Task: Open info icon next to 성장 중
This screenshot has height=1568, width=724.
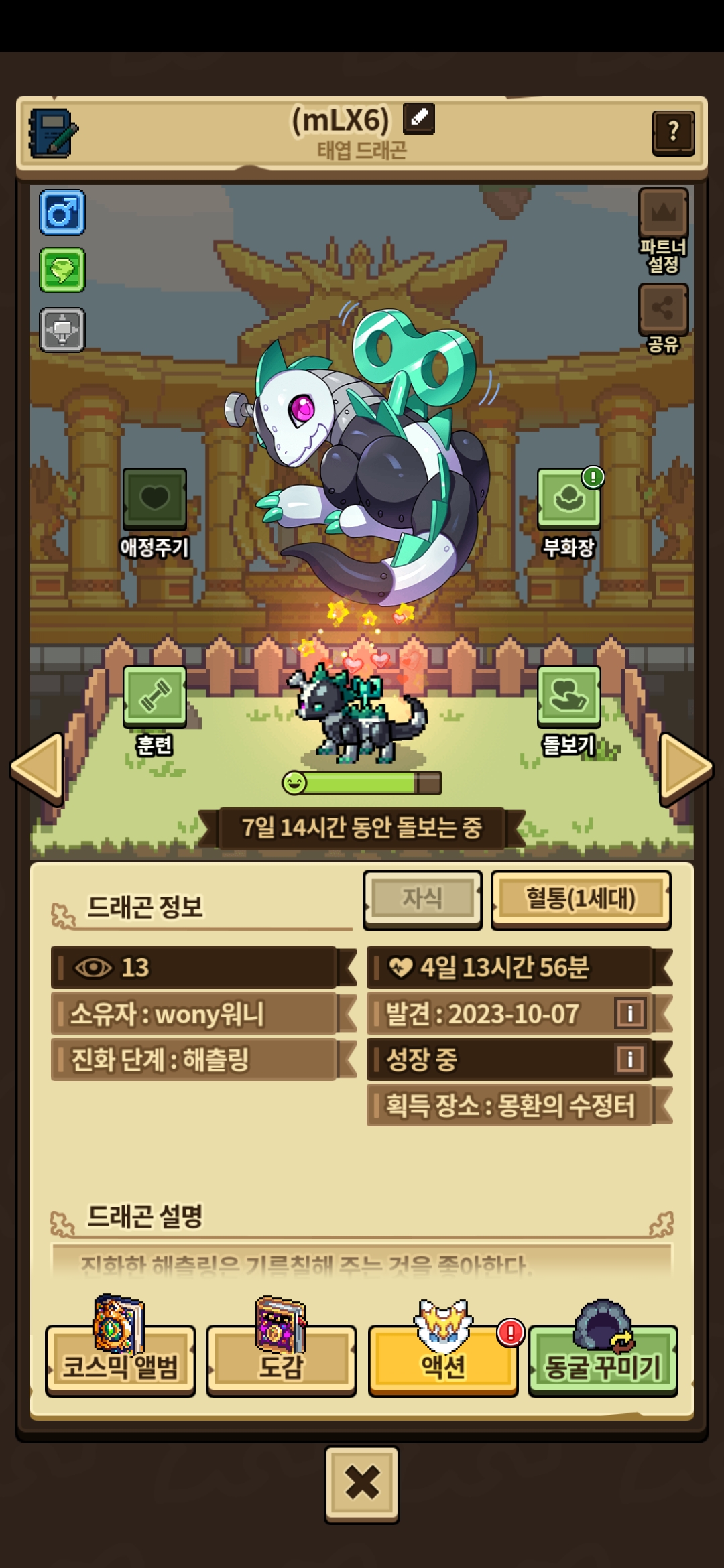Action: click(x=629, y=1059)
